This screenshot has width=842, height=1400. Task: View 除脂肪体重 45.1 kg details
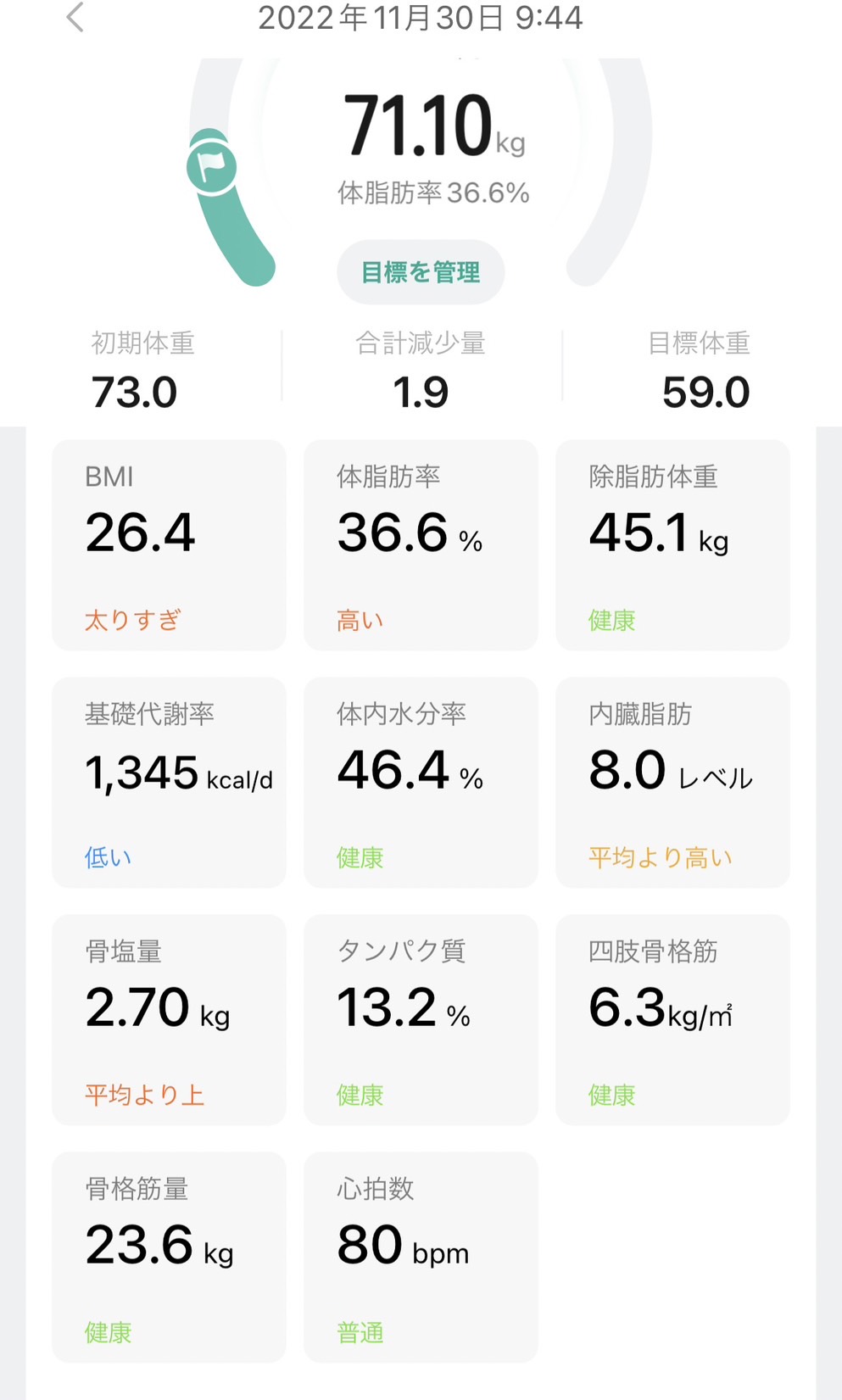pyautogui.click(x=672, y=545)
